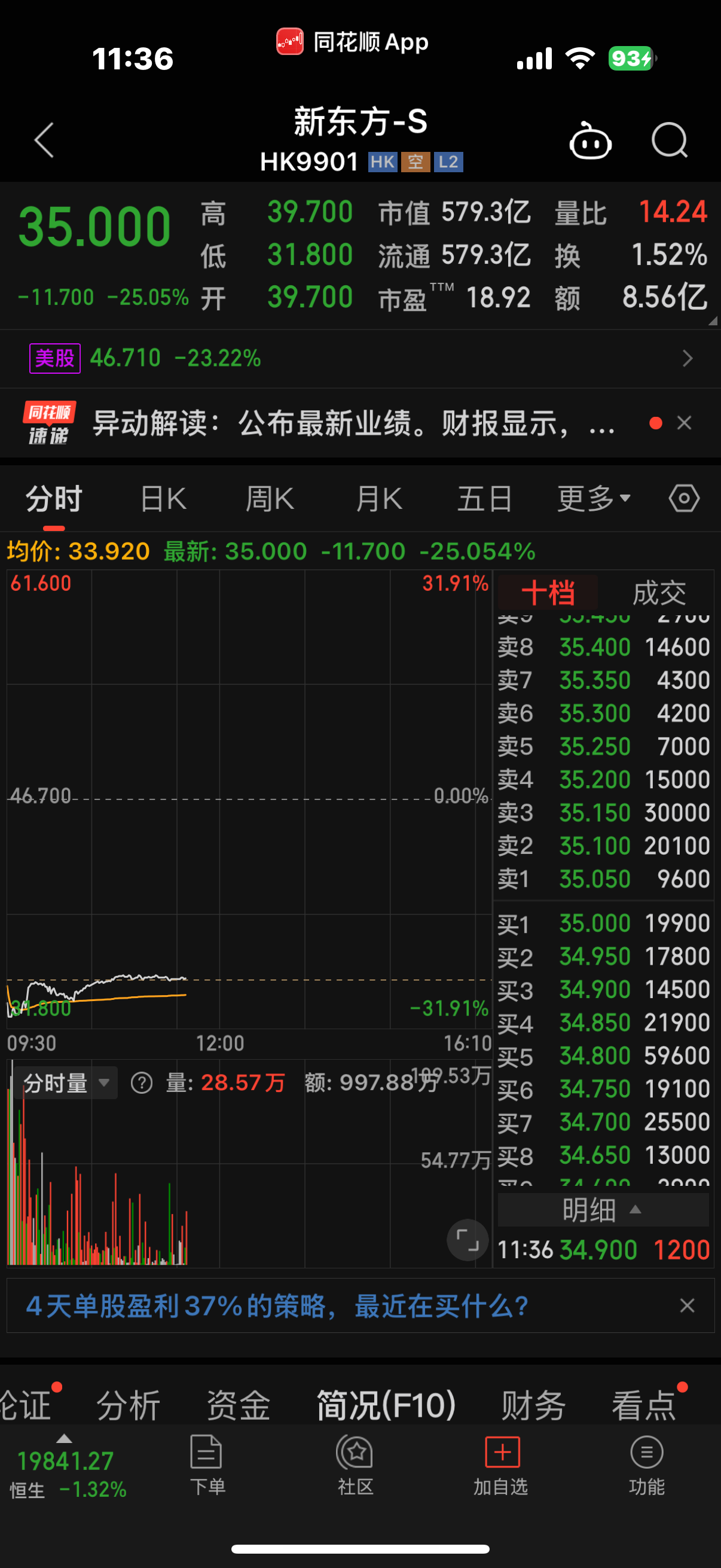Open the 美股 US stock quote row
The height and width of the screenshot is (1568, 721).
360,359
